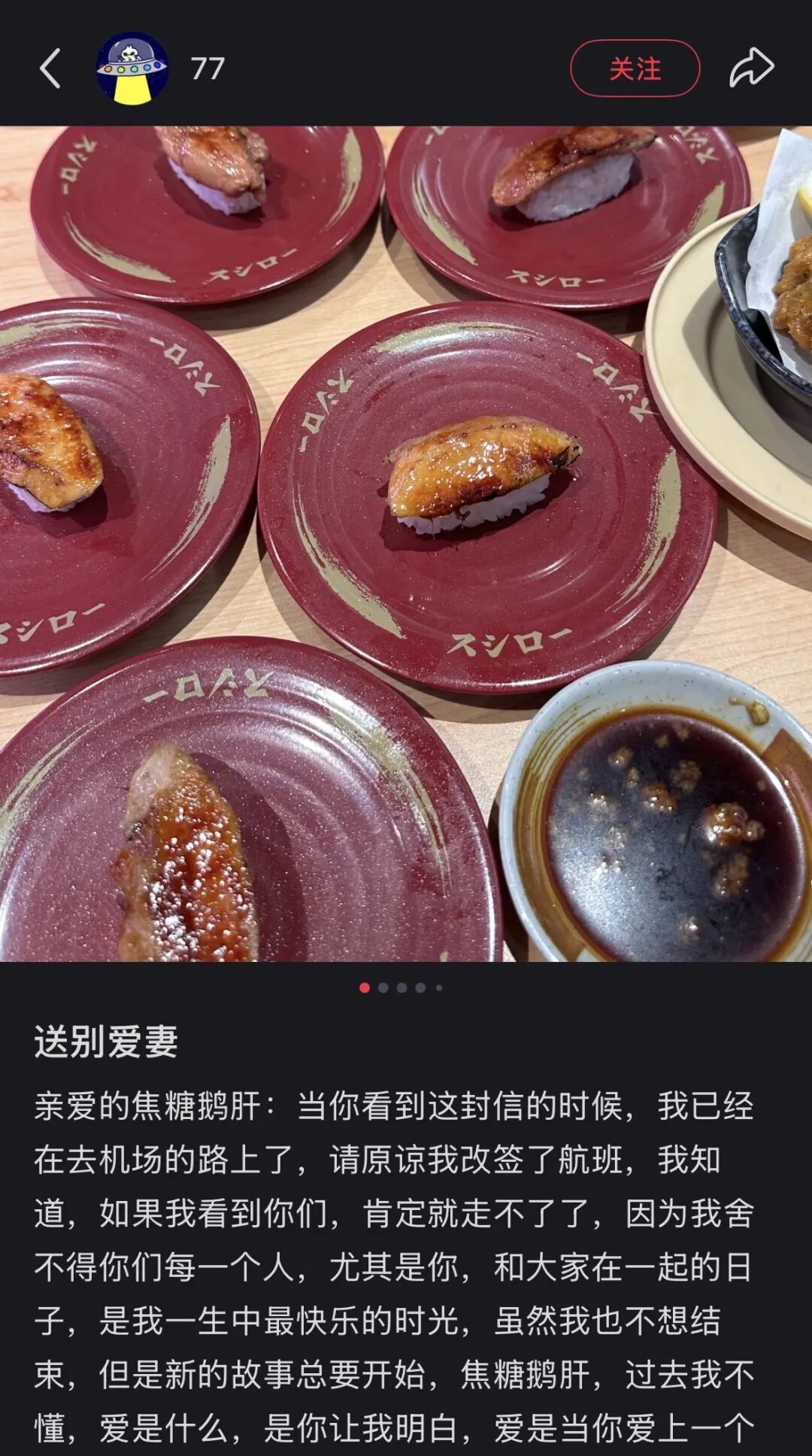Follow user 77 with the 关注 button
Screen dimensions: 812x1456
point(635,68)
